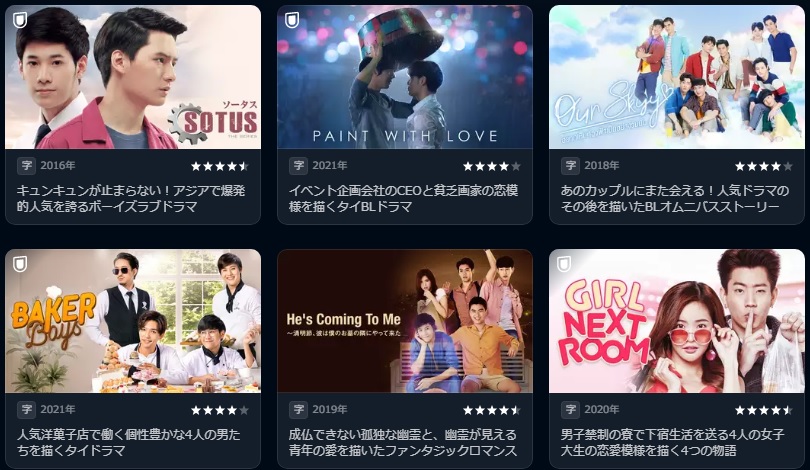Select the Our Skyy omnibus drama card
The height and width of the screenshot is (470, 810).
tap(677, 78)
